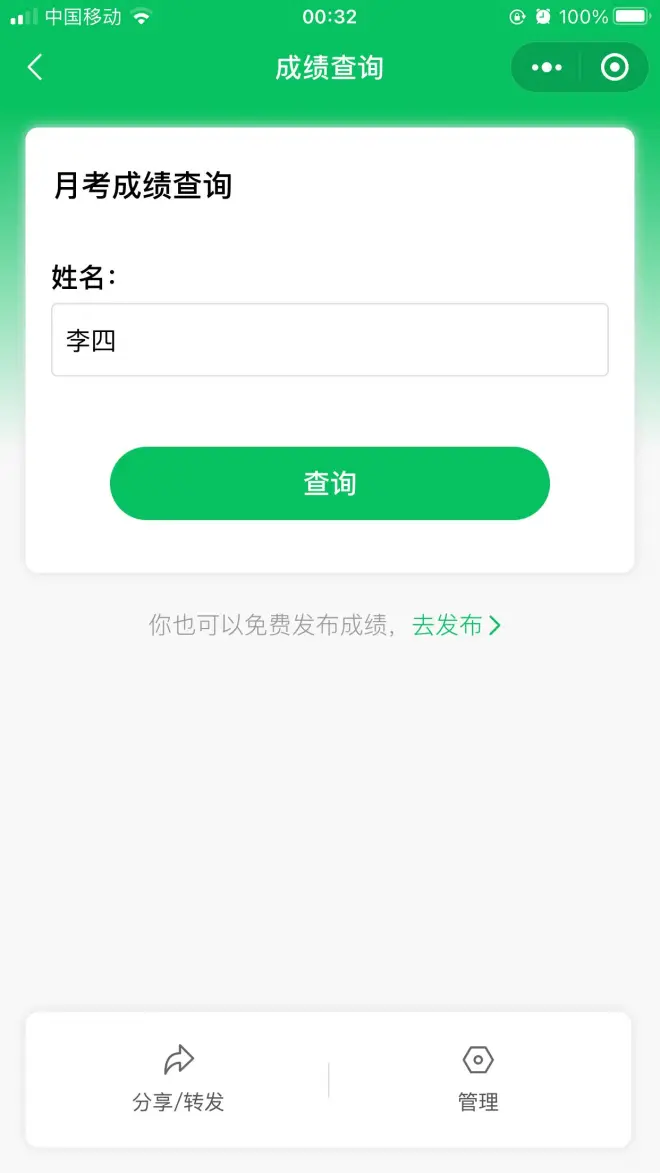Open the mini program more-options menu

coord(546,68)
